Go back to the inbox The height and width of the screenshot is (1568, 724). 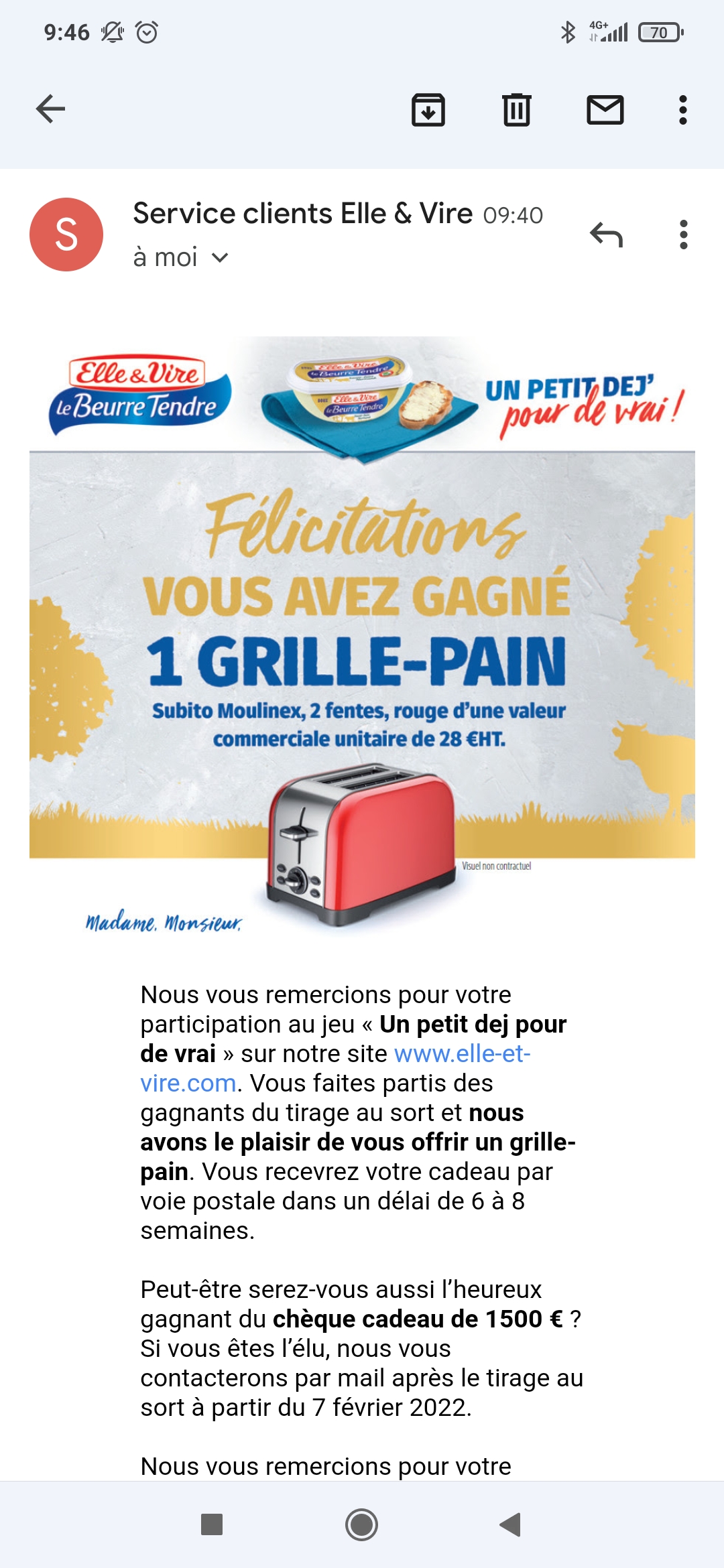coord(51,109)
